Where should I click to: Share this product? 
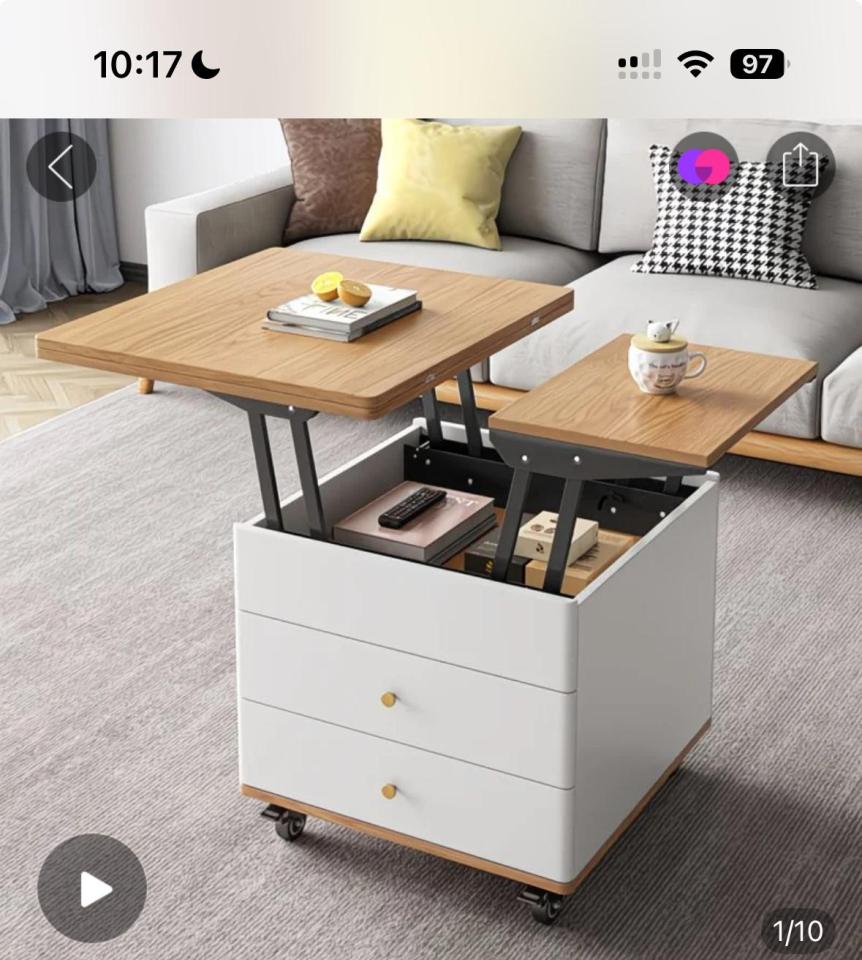click(x=800, y=166)
